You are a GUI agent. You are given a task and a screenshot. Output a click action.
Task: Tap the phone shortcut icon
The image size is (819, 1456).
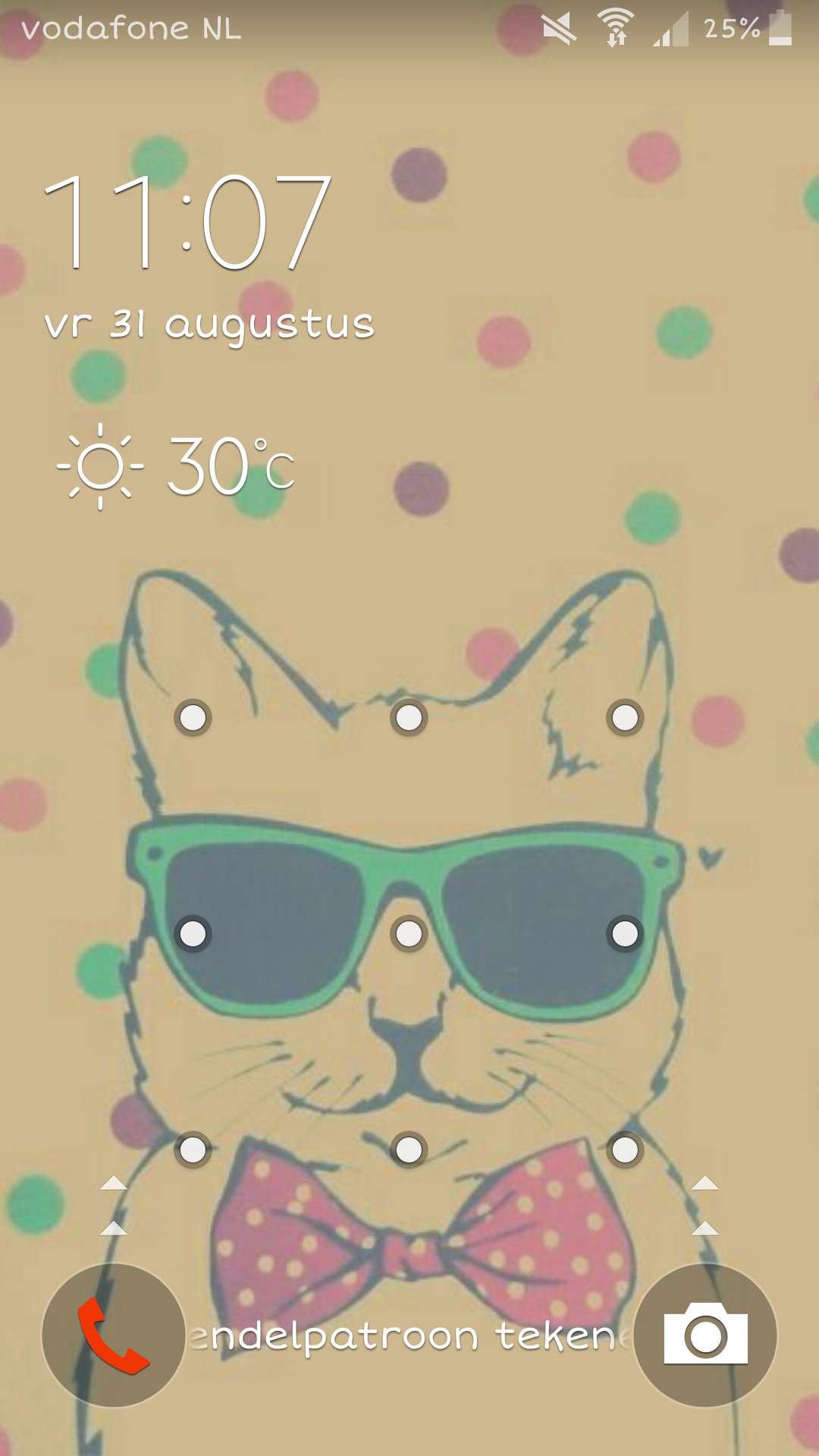click(114, 1335)
